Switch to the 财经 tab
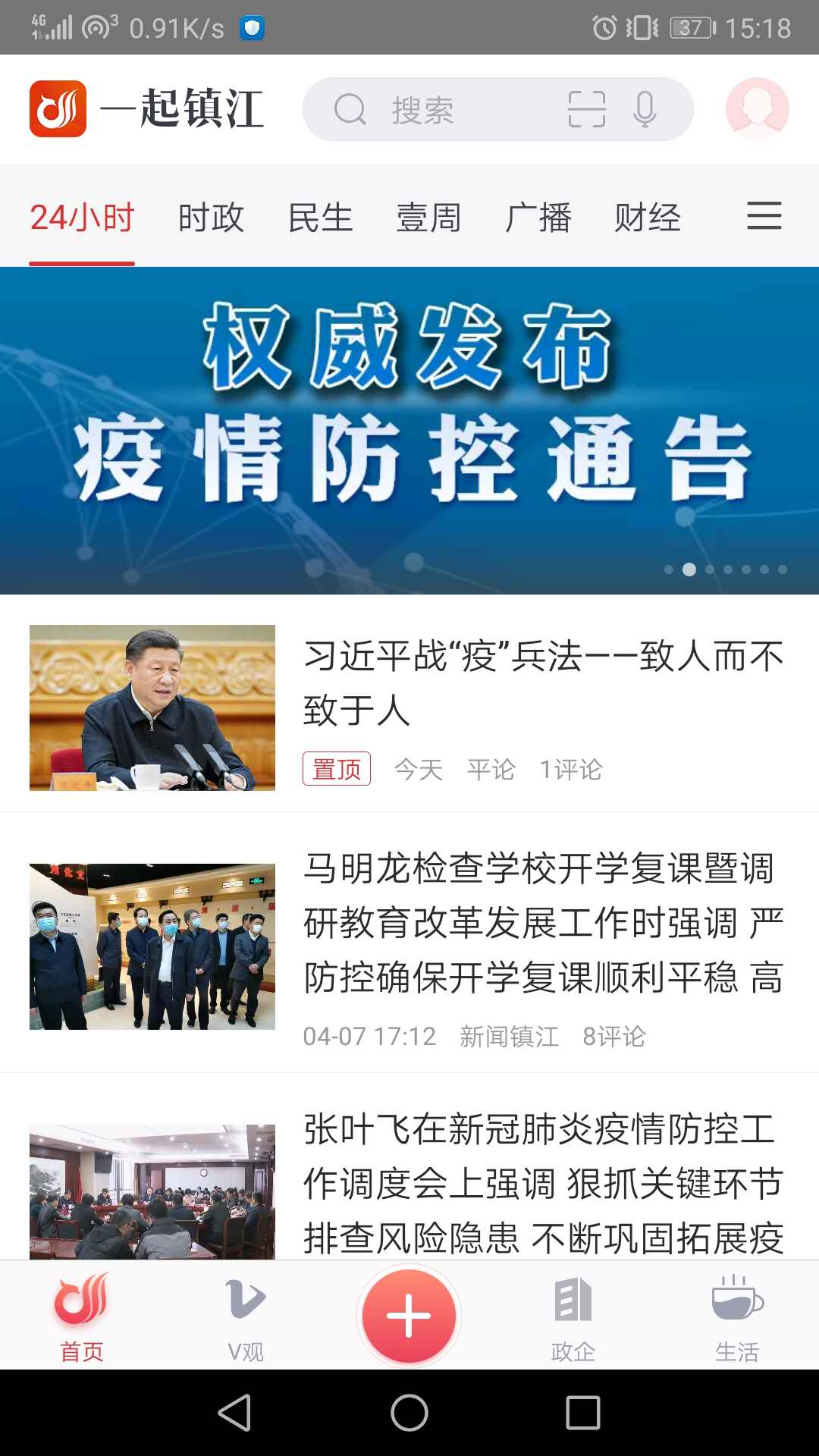The image size is (819, 1456). click(648, 218)
